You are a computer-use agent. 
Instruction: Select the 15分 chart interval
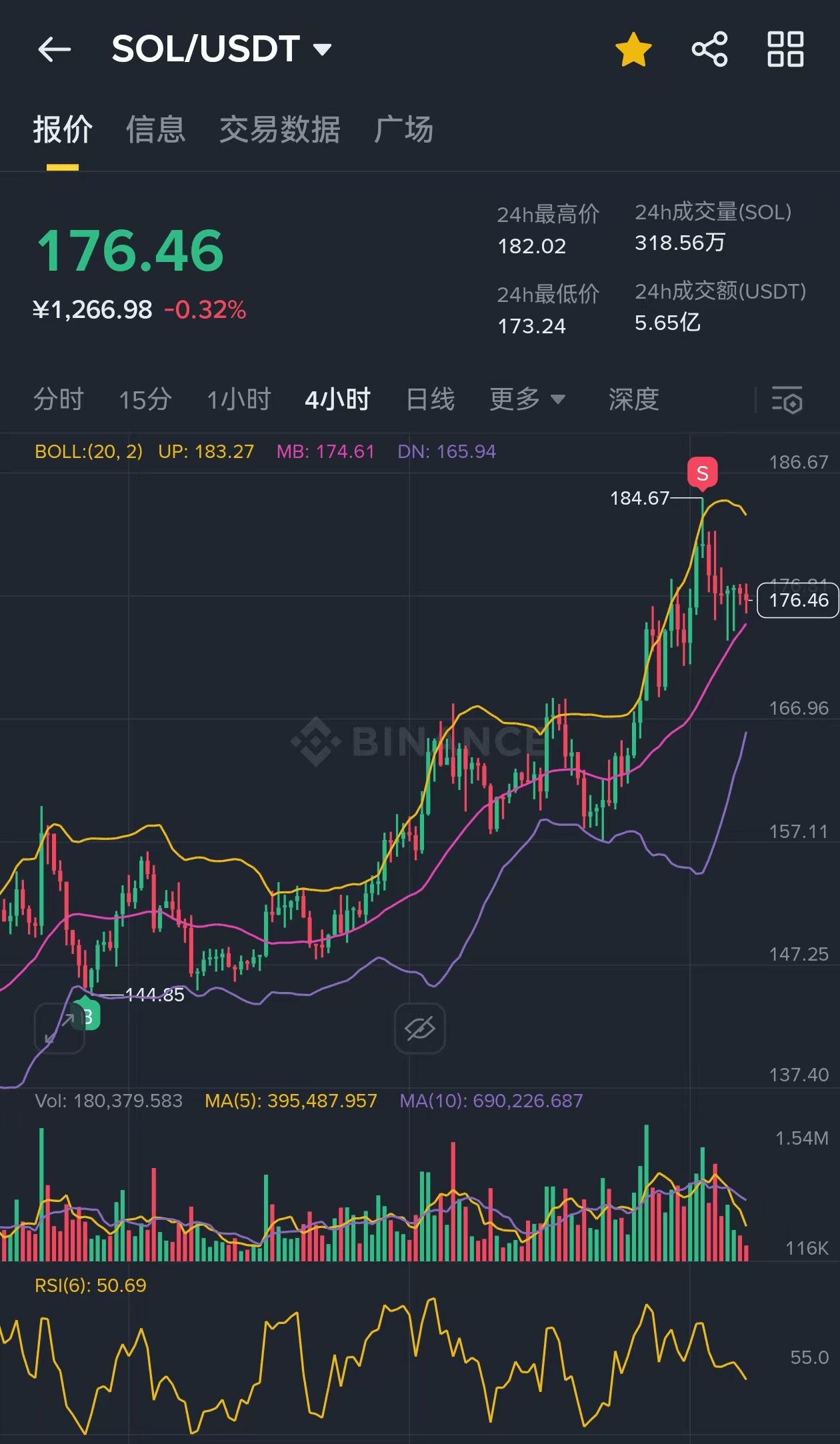coord(145,399)
